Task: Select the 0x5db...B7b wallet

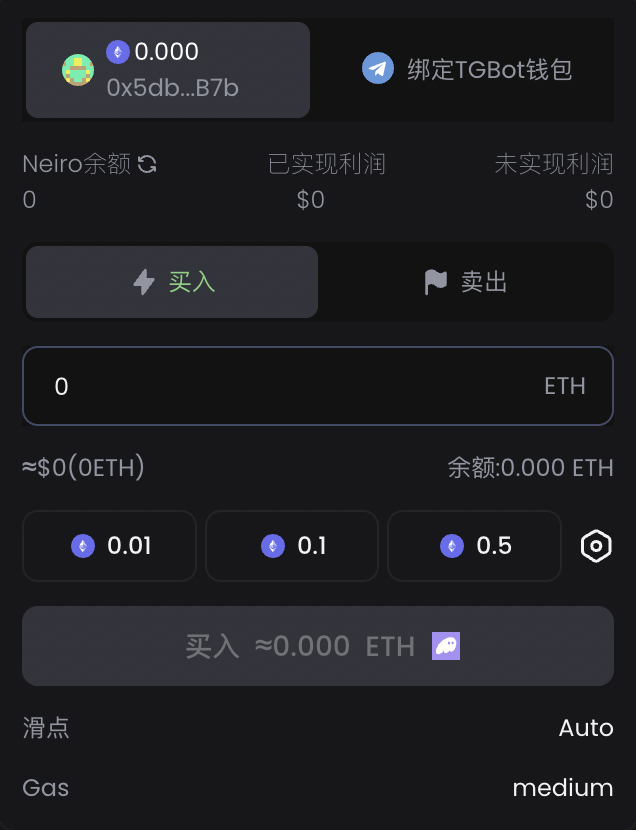Action: coord(168,70)
